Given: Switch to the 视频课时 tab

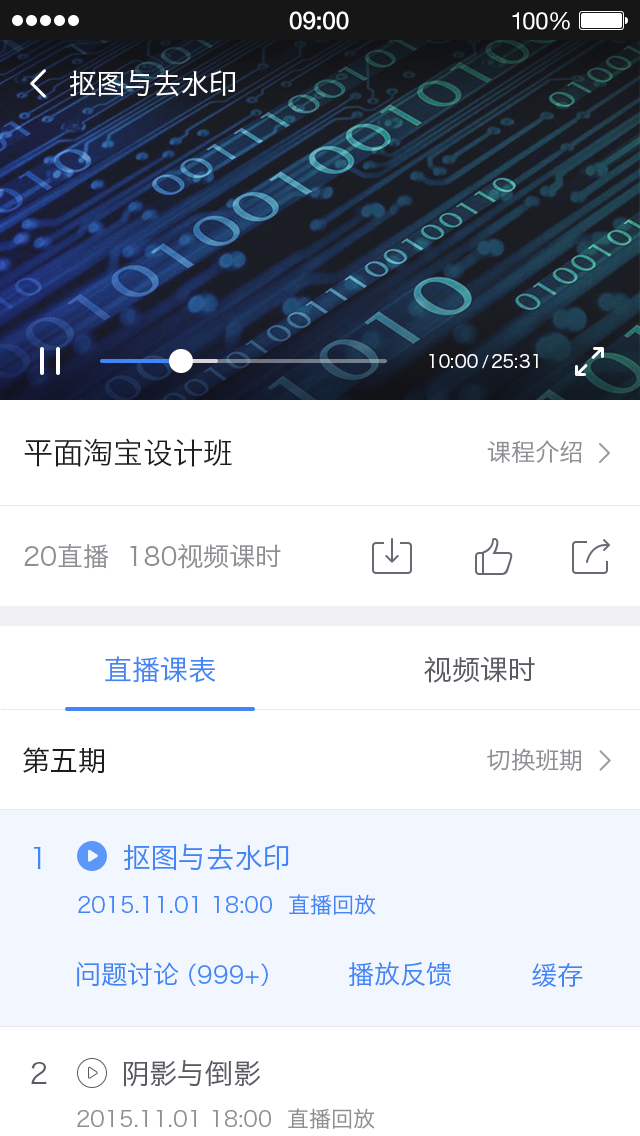Looking at the screenshot, I should click(479, 670).
